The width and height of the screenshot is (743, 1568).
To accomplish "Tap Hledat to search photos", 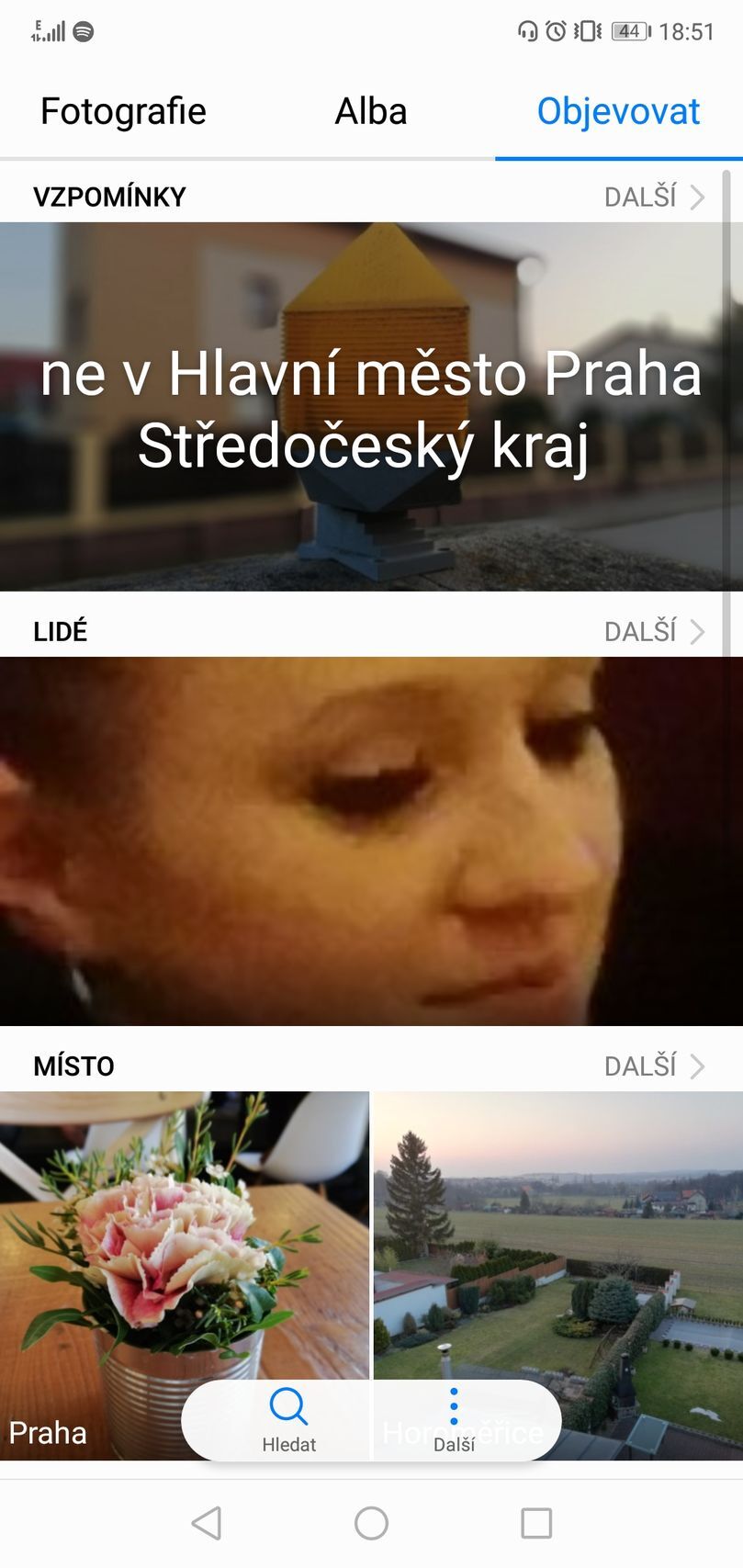I will [x=288, y=1419].
